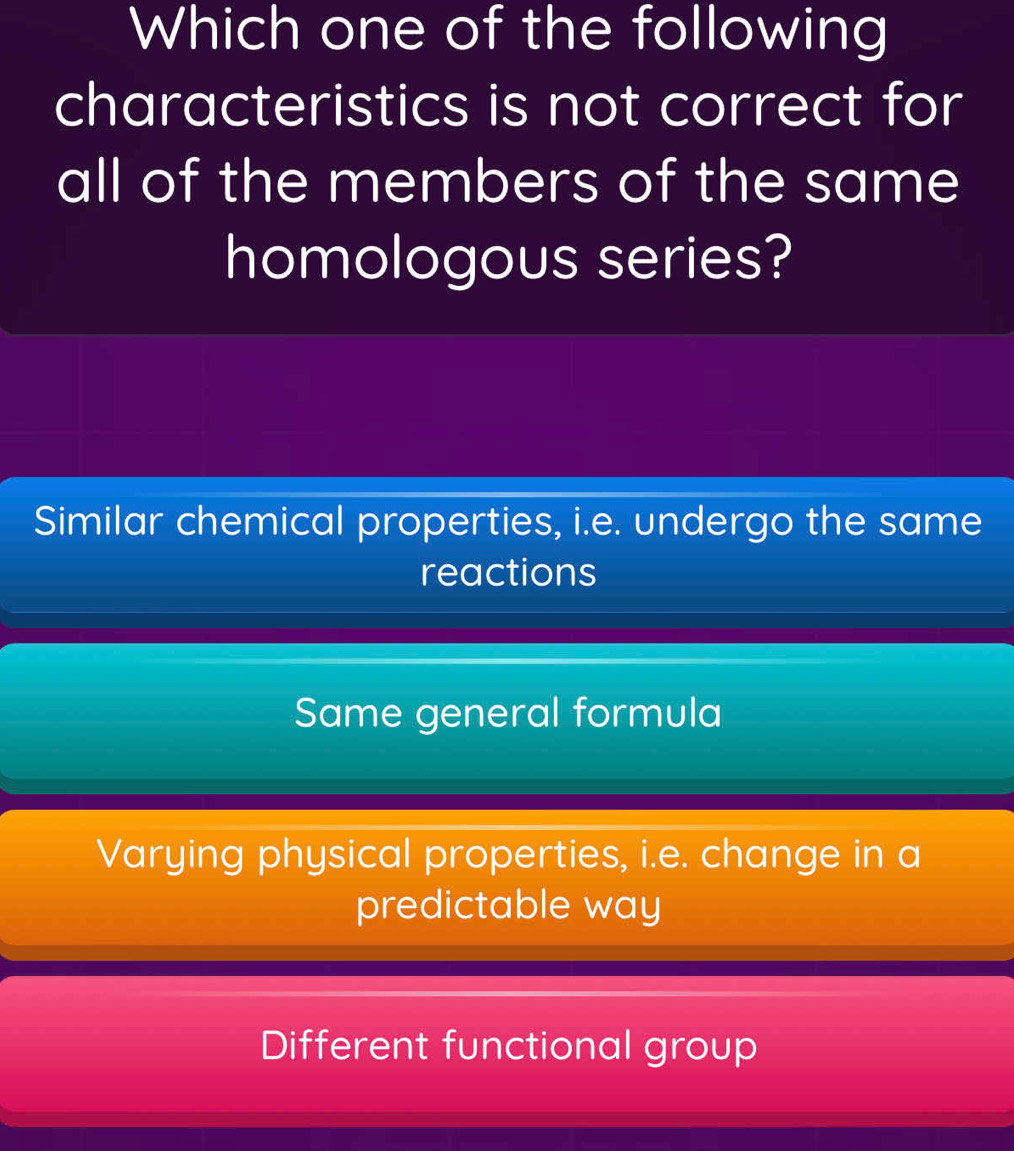Screen dimensions: 1014x1151
Task: Select the 'Similar chemical properties' answer
Action: coord(507,552)
